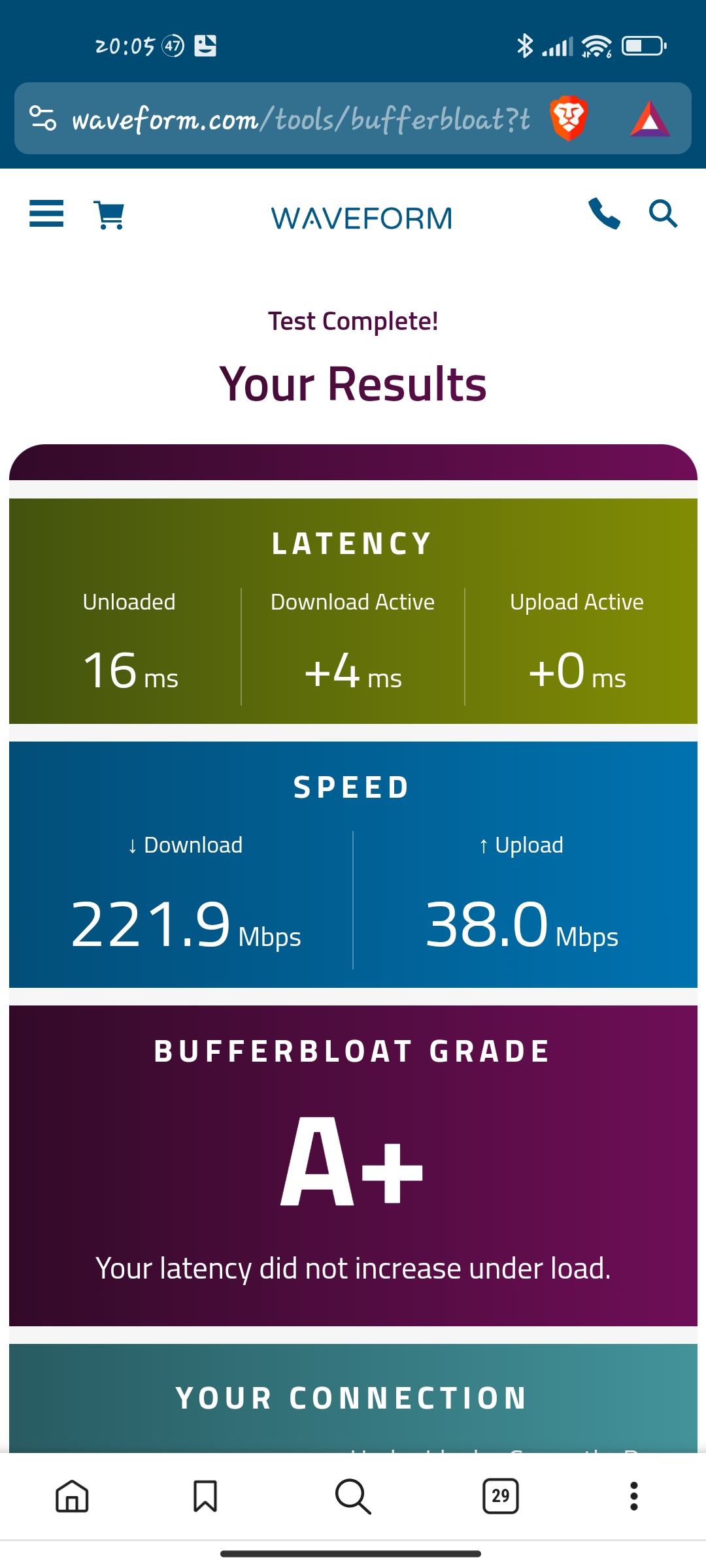Open the bookmarks button
Image resolution: width=706 pixels, height=1568 pixels.
pyautogui.click(x=205, y=1495)
